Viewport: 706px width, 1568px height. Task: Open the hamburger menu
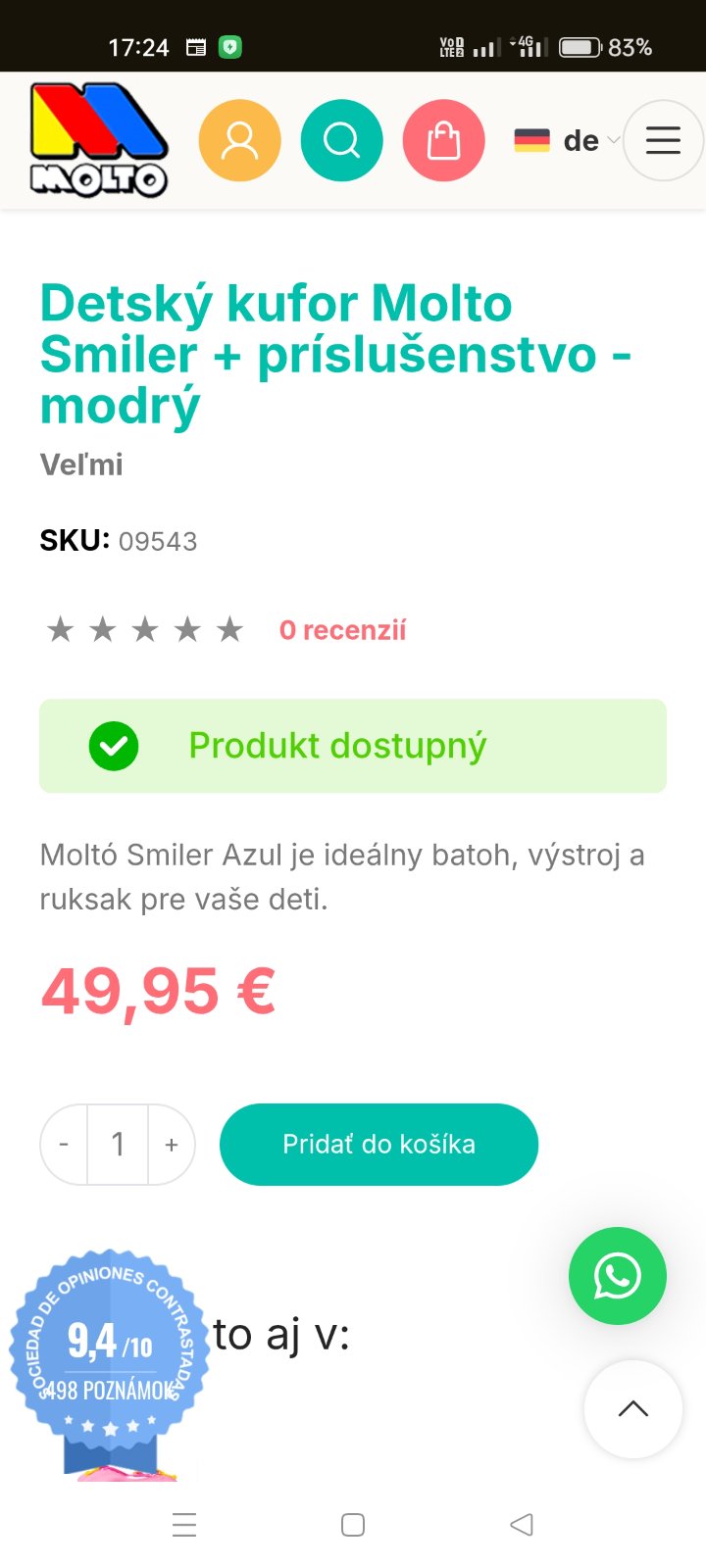(663, 141)
